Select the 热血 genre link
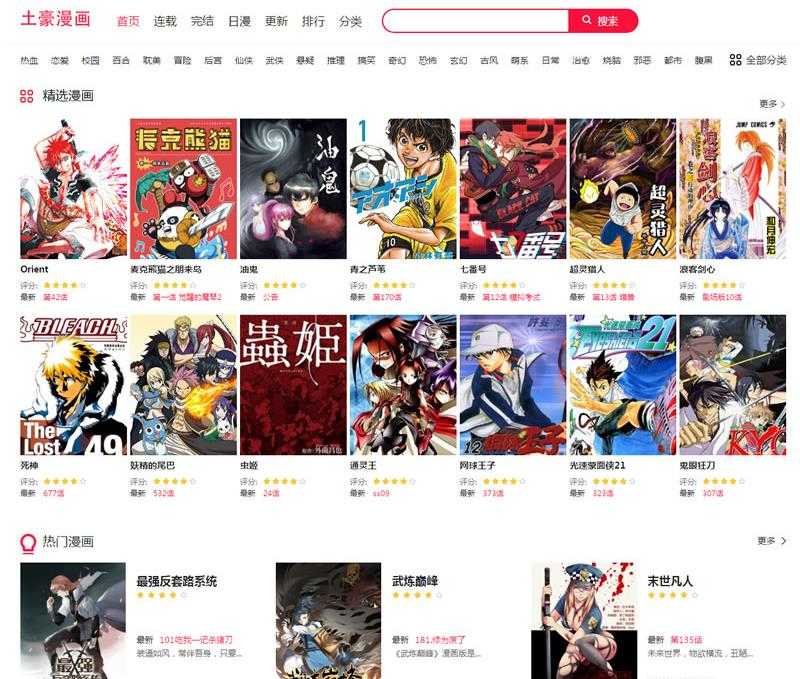 pos(30,61)
